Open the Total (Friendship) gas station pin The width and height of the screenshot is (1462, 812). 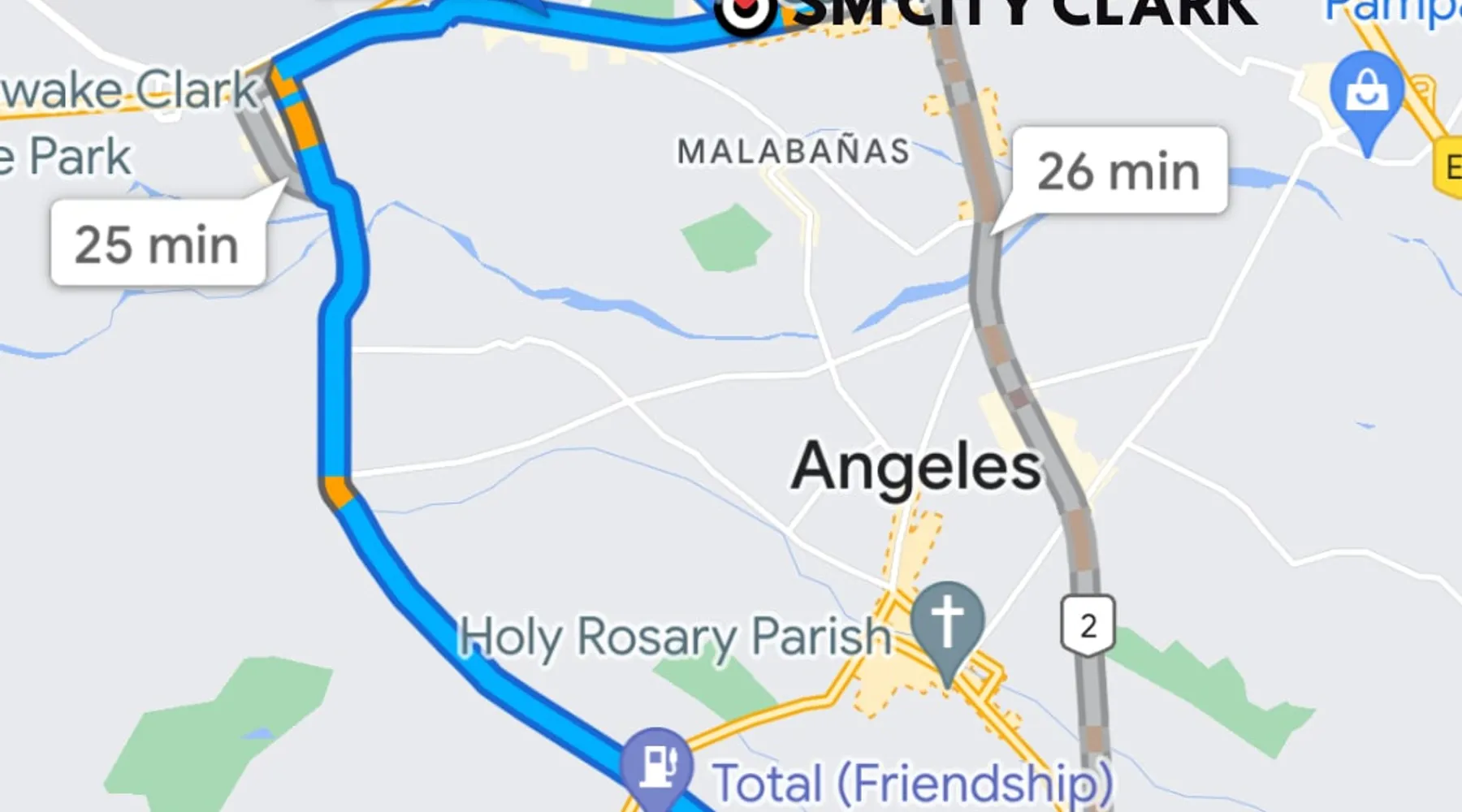click(656, 765)
